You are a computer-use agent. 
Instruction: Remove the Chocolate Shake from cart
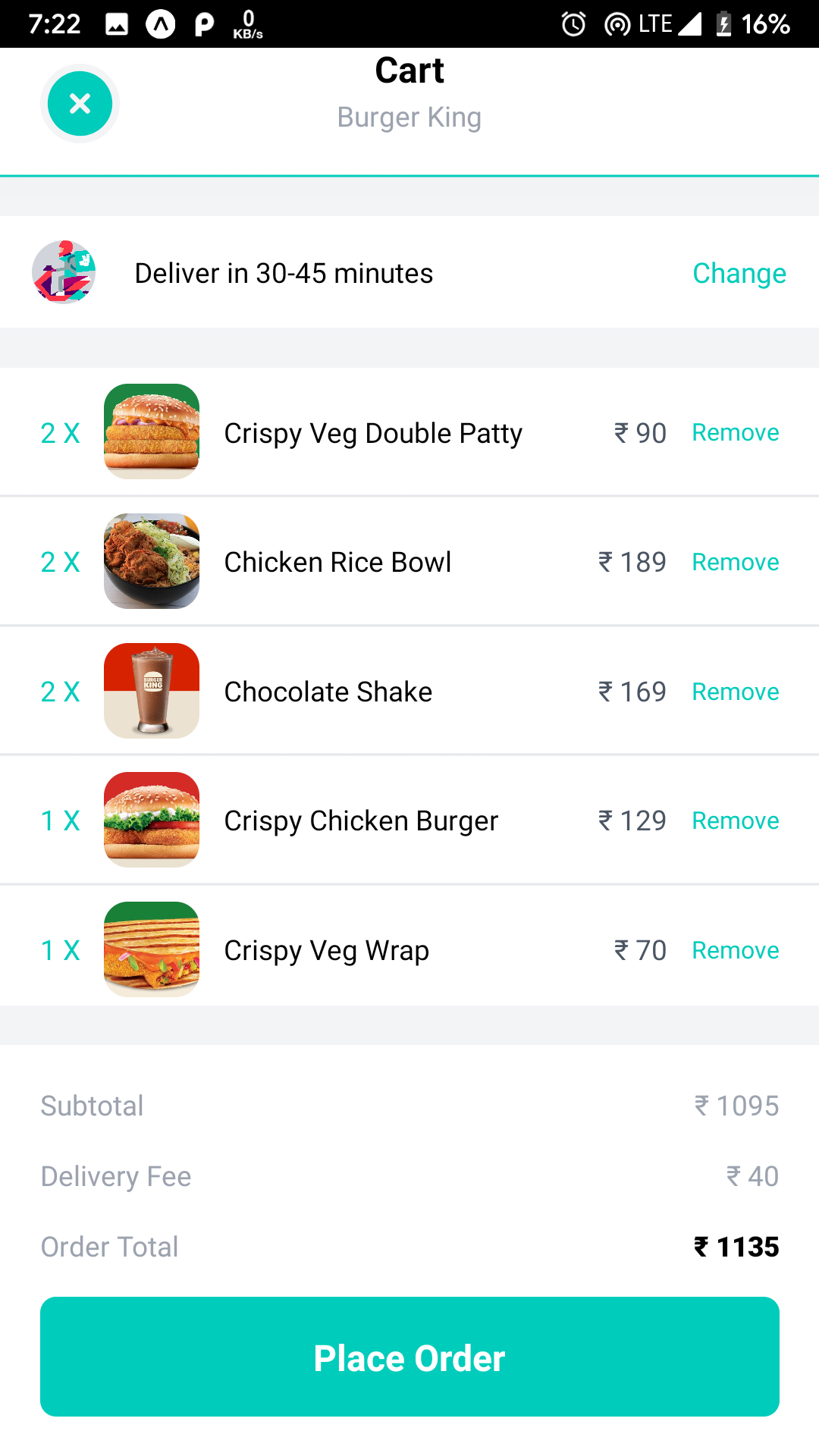pos(735,691)
